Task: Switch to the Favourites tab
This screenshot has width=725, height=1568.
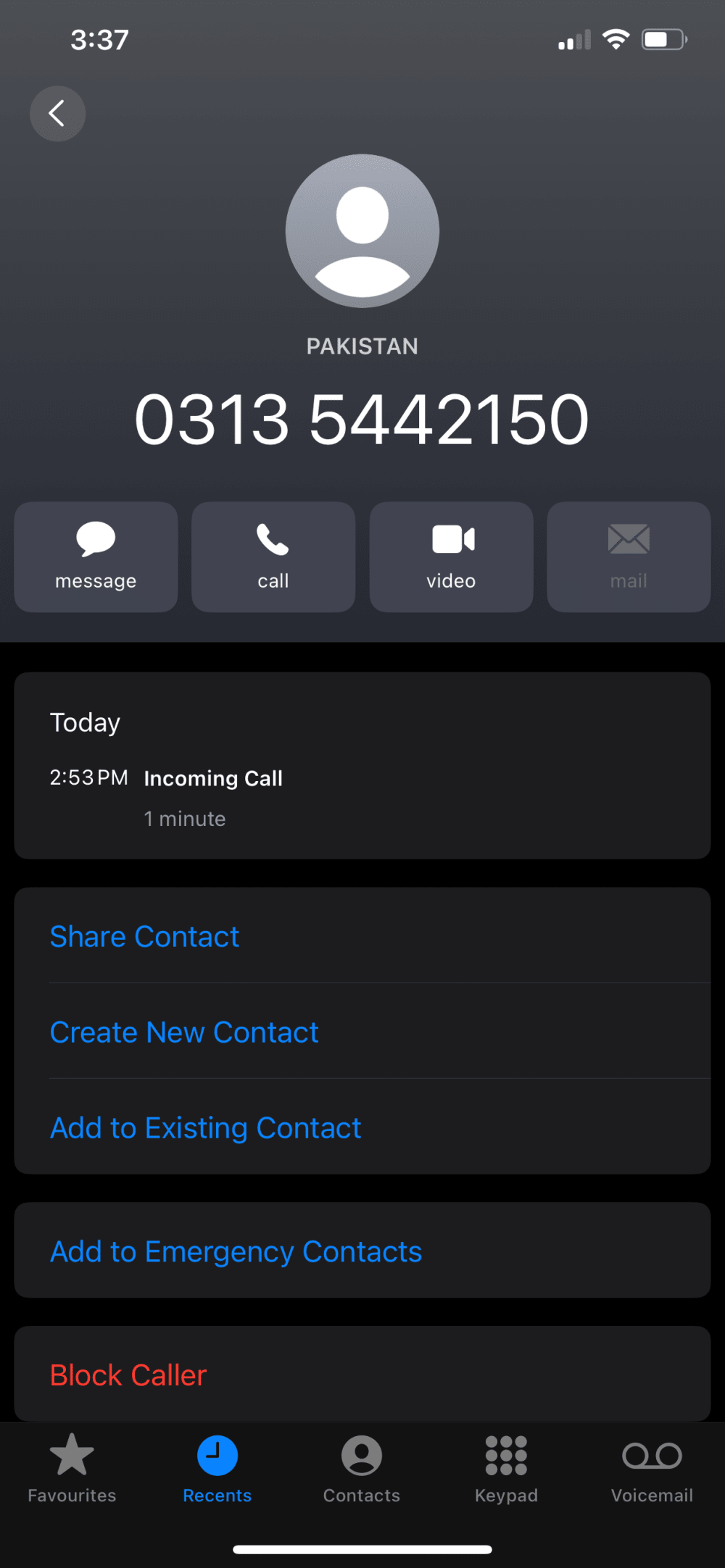Action: tap(72, 1468)
